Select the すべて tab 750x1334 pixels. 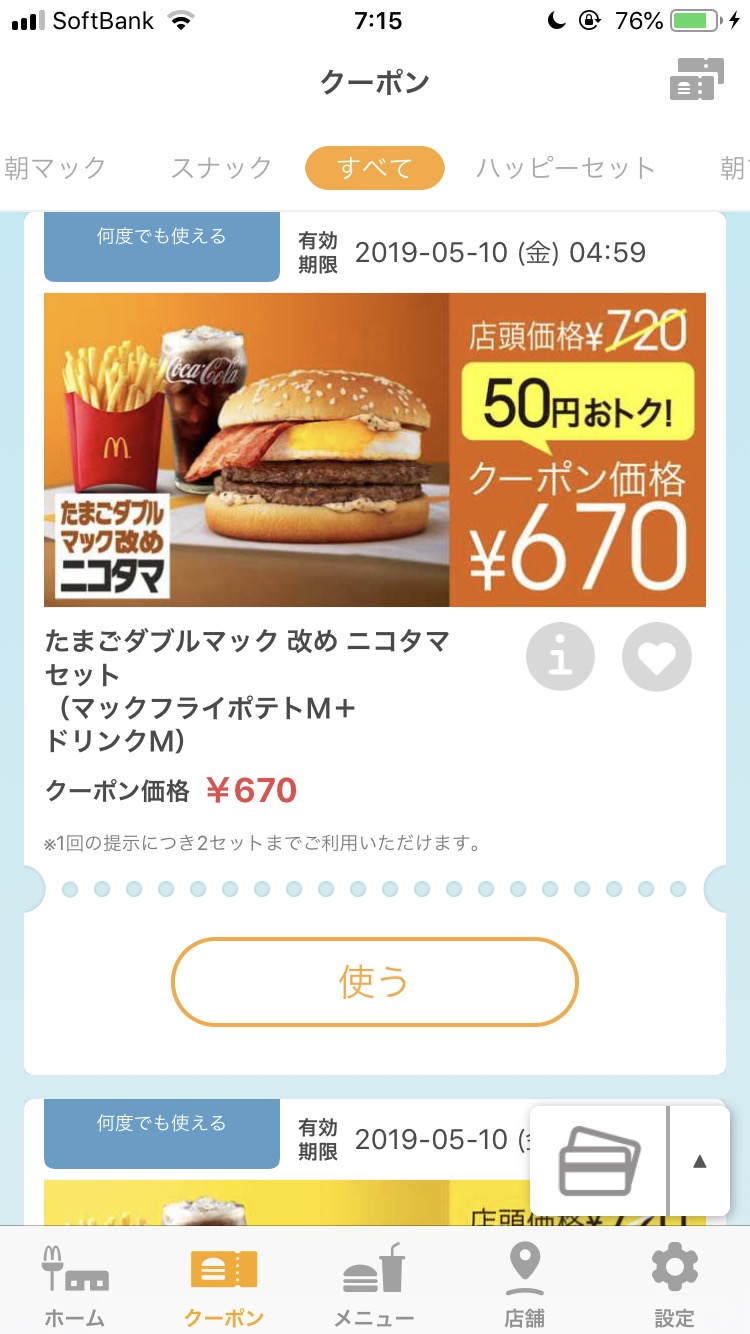coord(375,168)
